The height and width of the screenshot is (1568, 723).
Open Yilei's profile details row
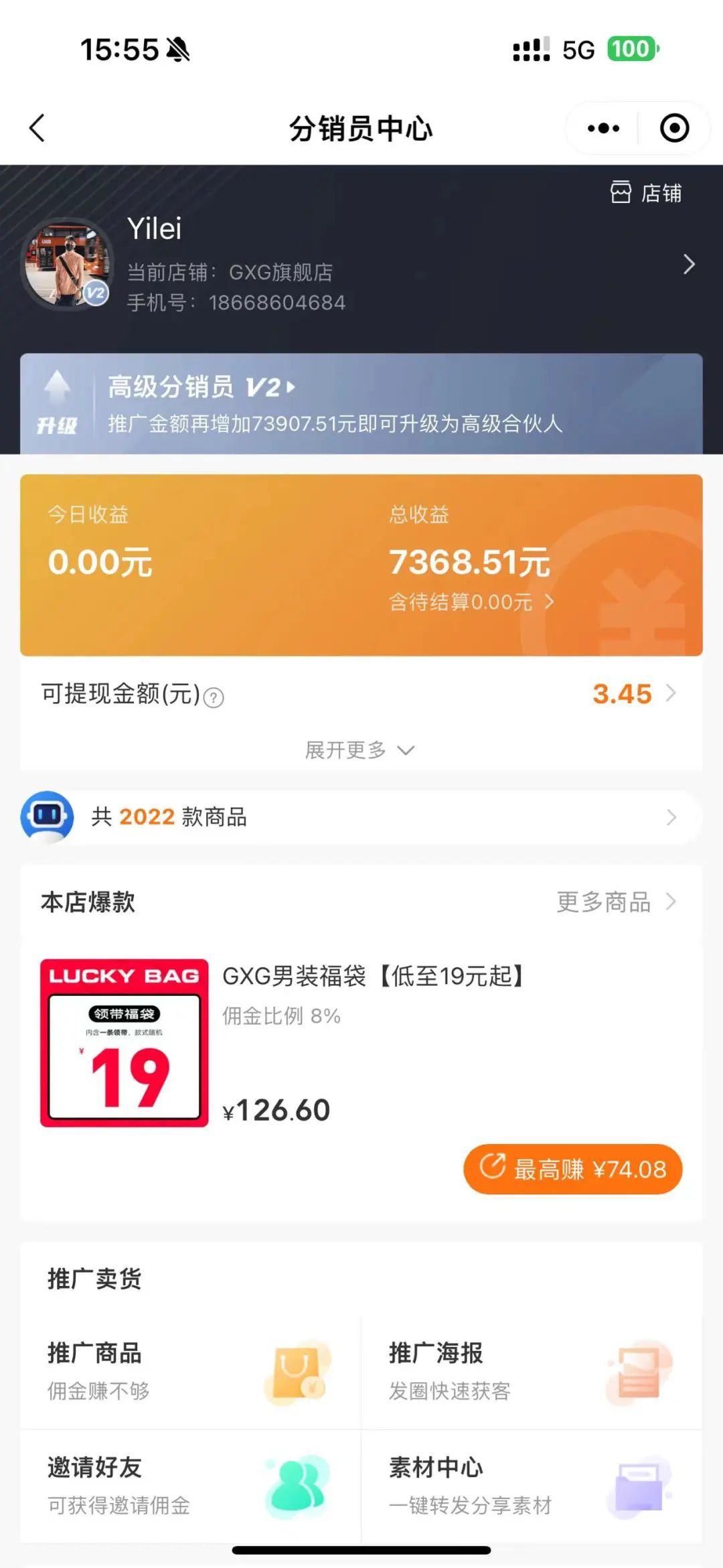pos(361,266)
